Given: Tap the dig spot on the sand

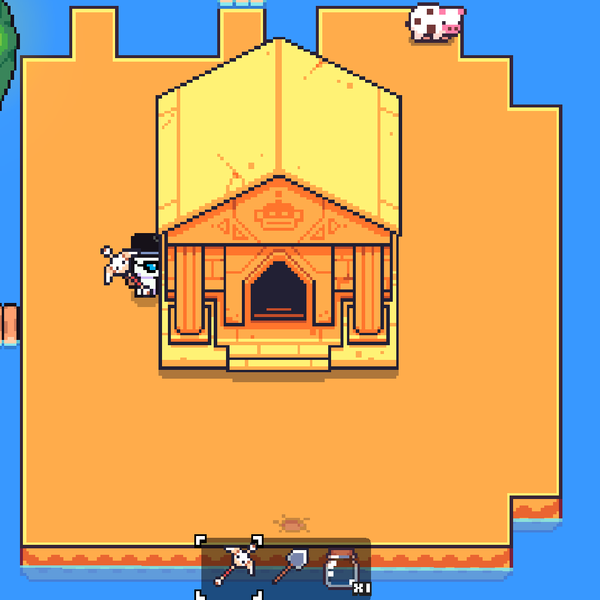Looking at the screenshot, I should [293, 523].
